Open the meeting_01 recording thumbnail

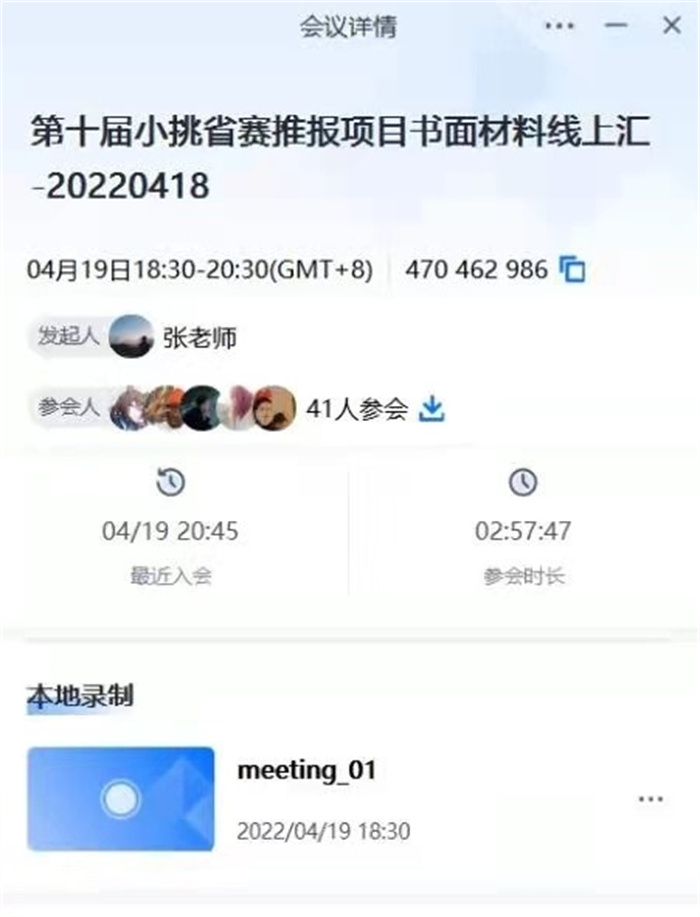(121, 798)
